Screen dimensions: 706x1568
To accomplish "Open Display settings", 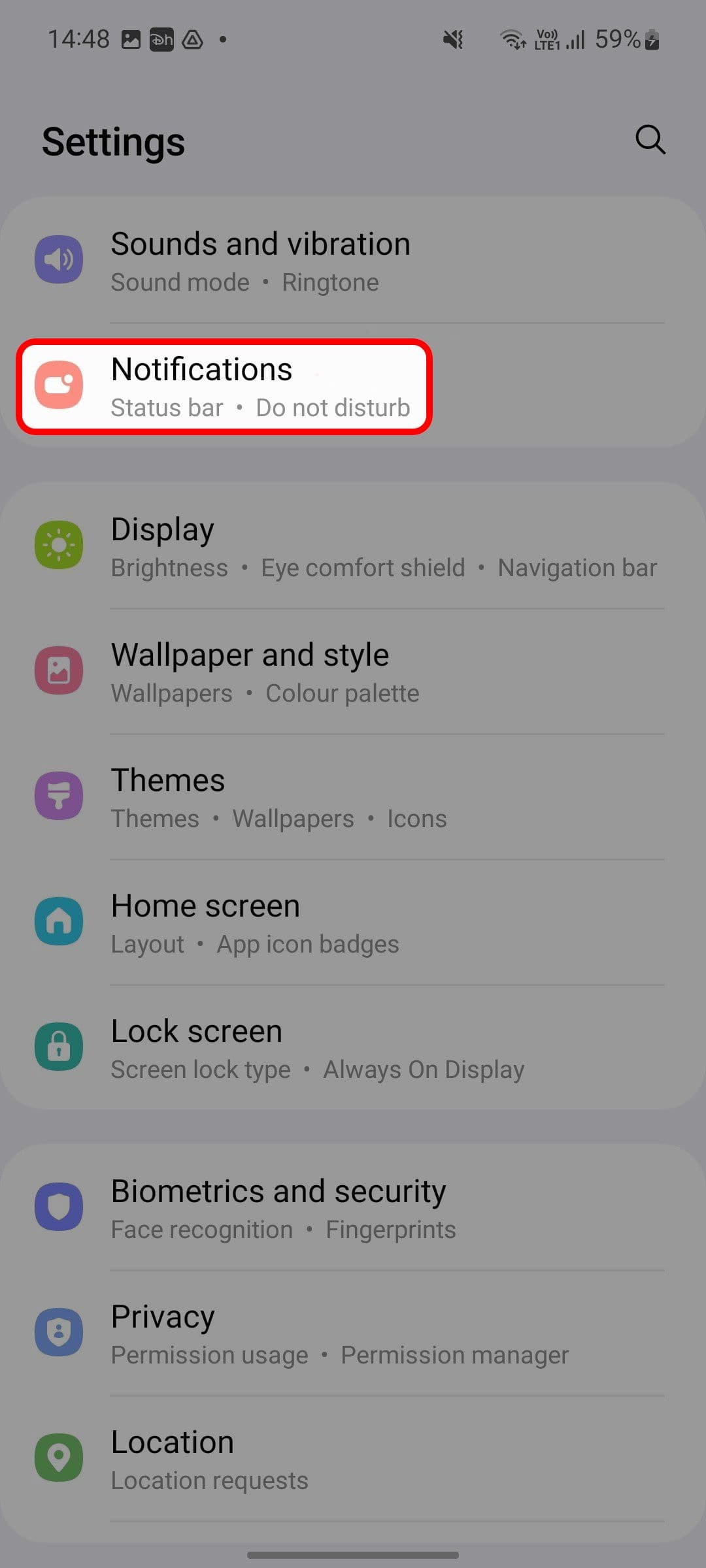I will 353,546.
